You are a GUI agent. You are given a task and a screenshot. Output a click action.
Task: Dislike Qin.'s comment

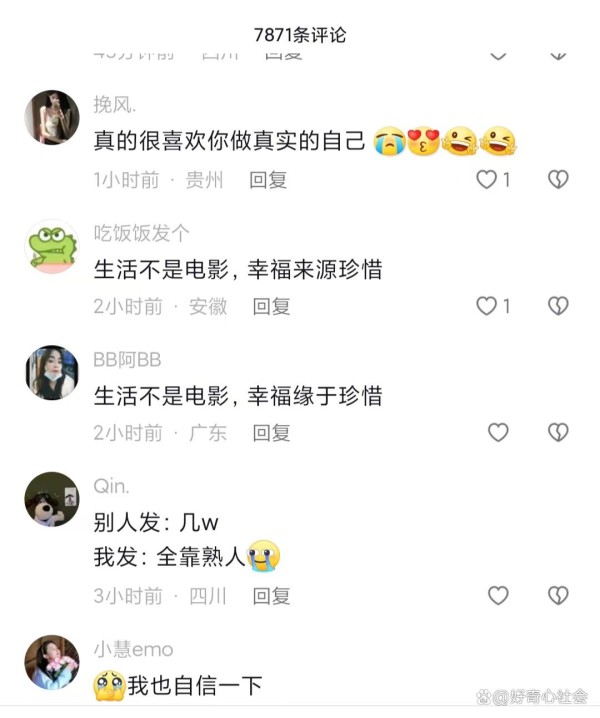(558, 596)
